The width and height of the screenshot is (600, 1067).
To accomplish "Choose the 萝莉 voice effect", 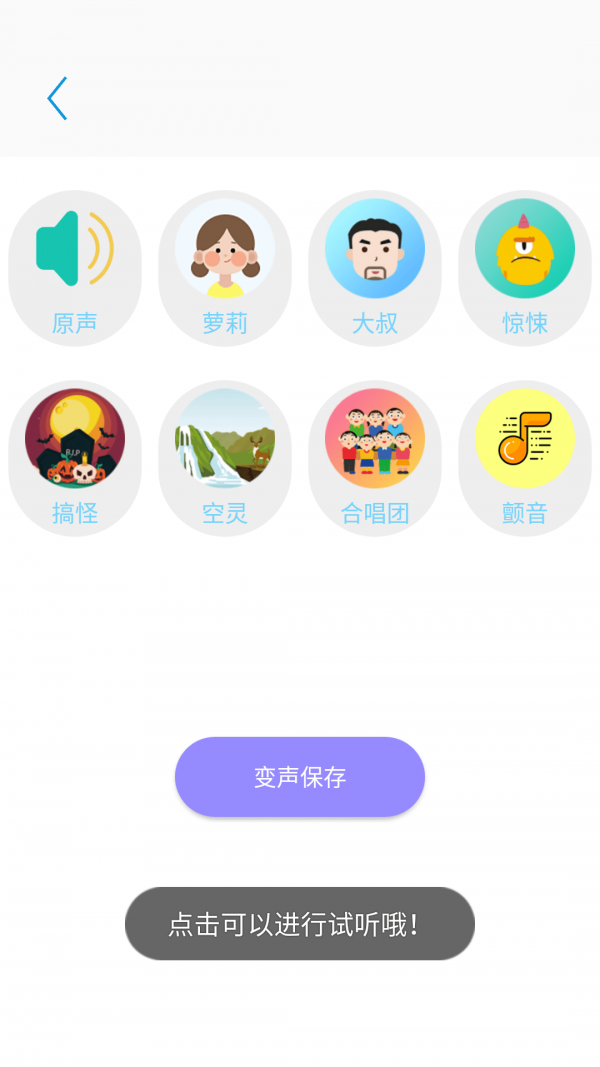I will tap(225, 267).
